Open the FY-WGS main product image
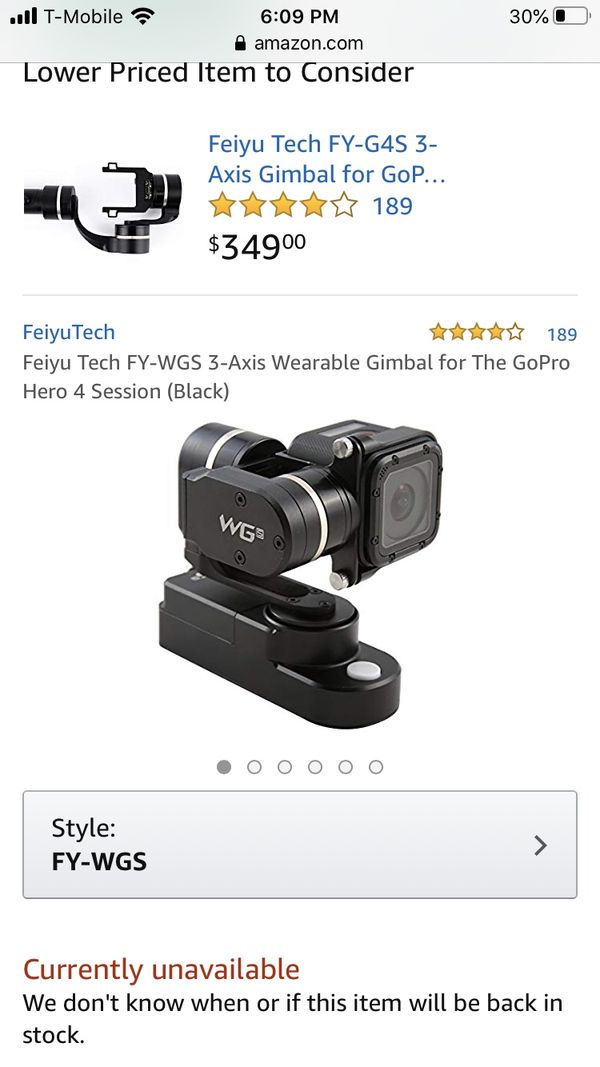 click(300, 574)
